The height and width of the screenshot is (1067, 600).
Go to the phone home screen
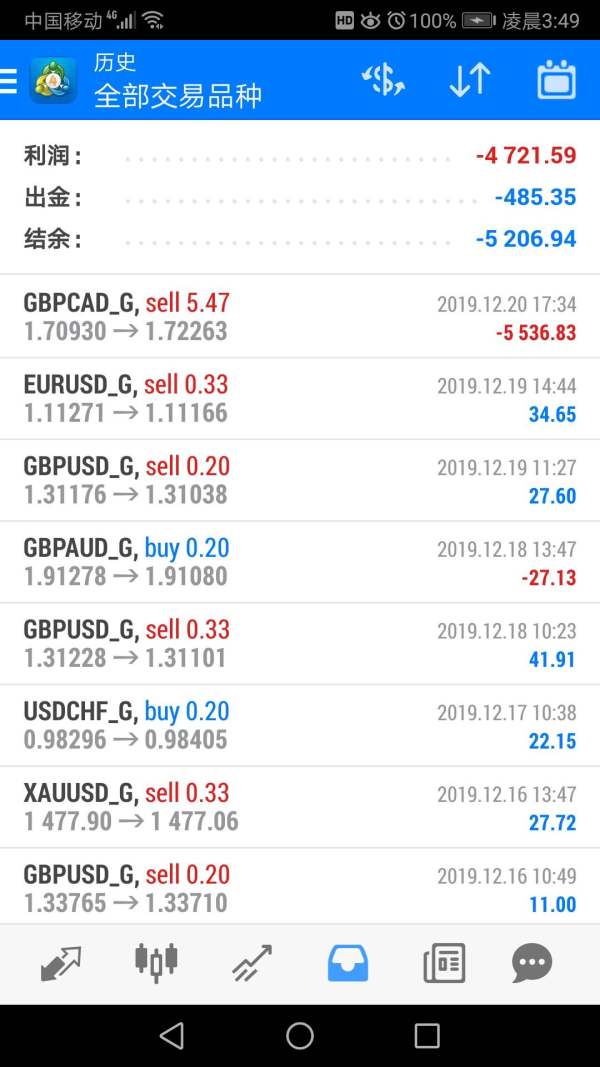[300, 1036]
